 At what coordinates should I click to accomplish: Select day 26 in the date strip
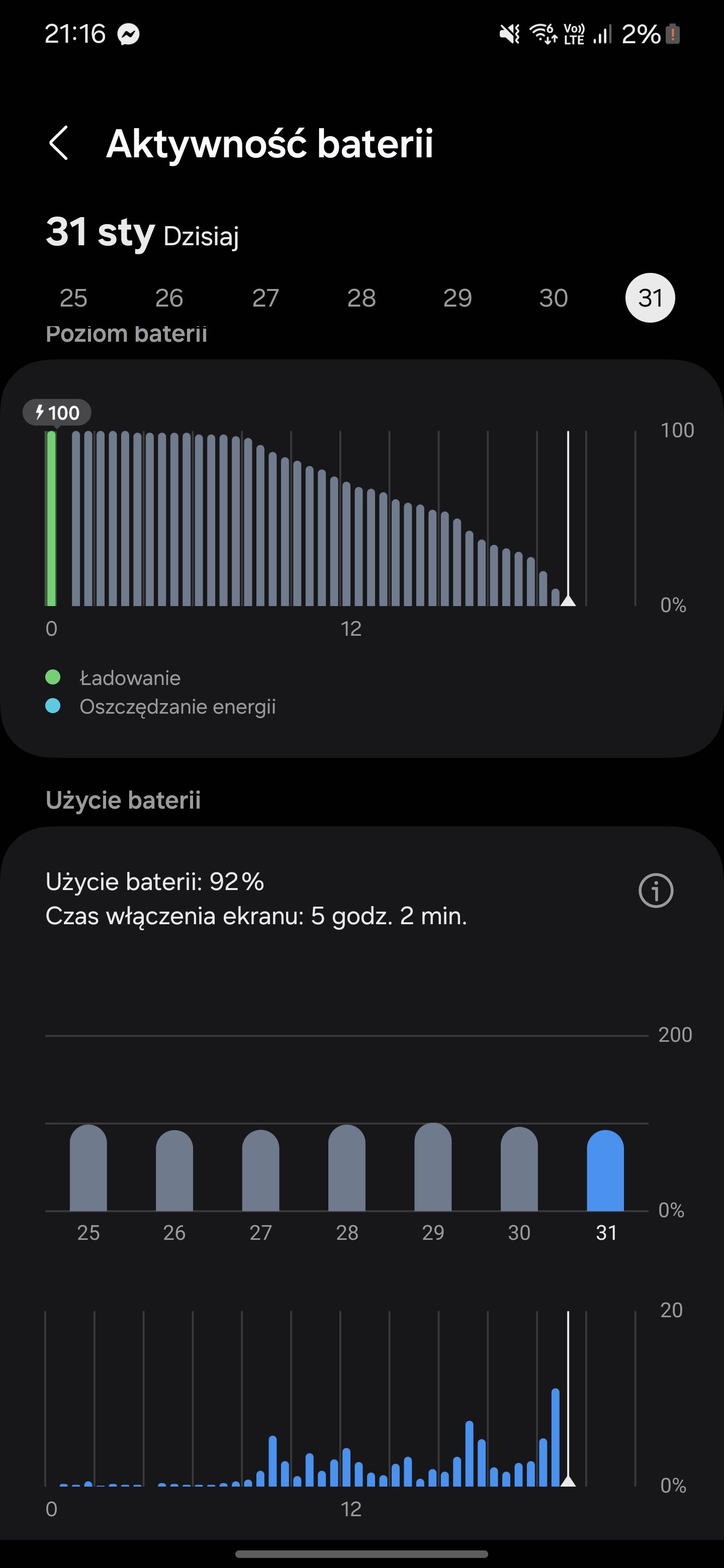click(x=169, y=298)
